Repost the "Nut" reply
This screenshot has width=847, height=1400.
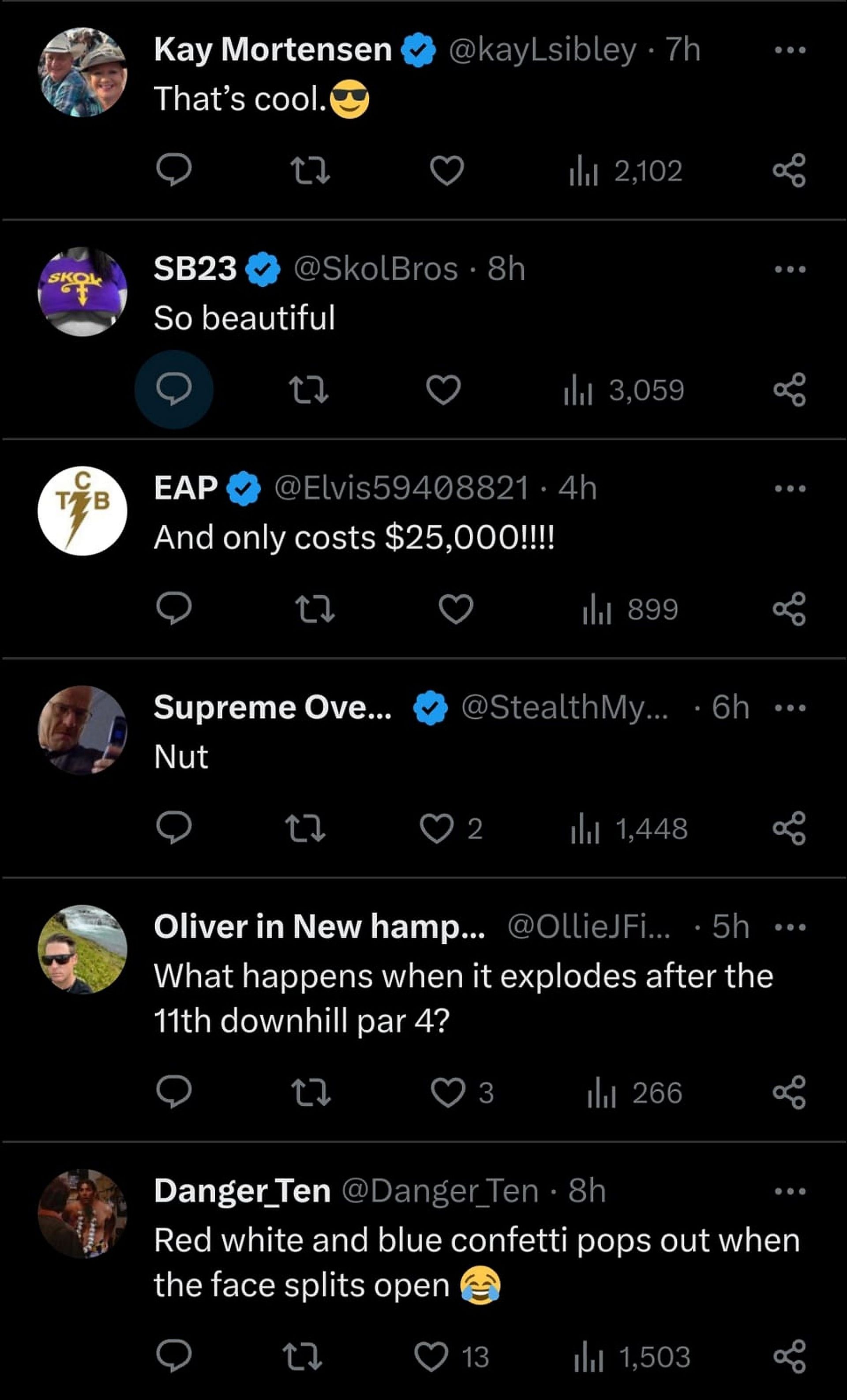pyautogui.click(x=305, y=829)
